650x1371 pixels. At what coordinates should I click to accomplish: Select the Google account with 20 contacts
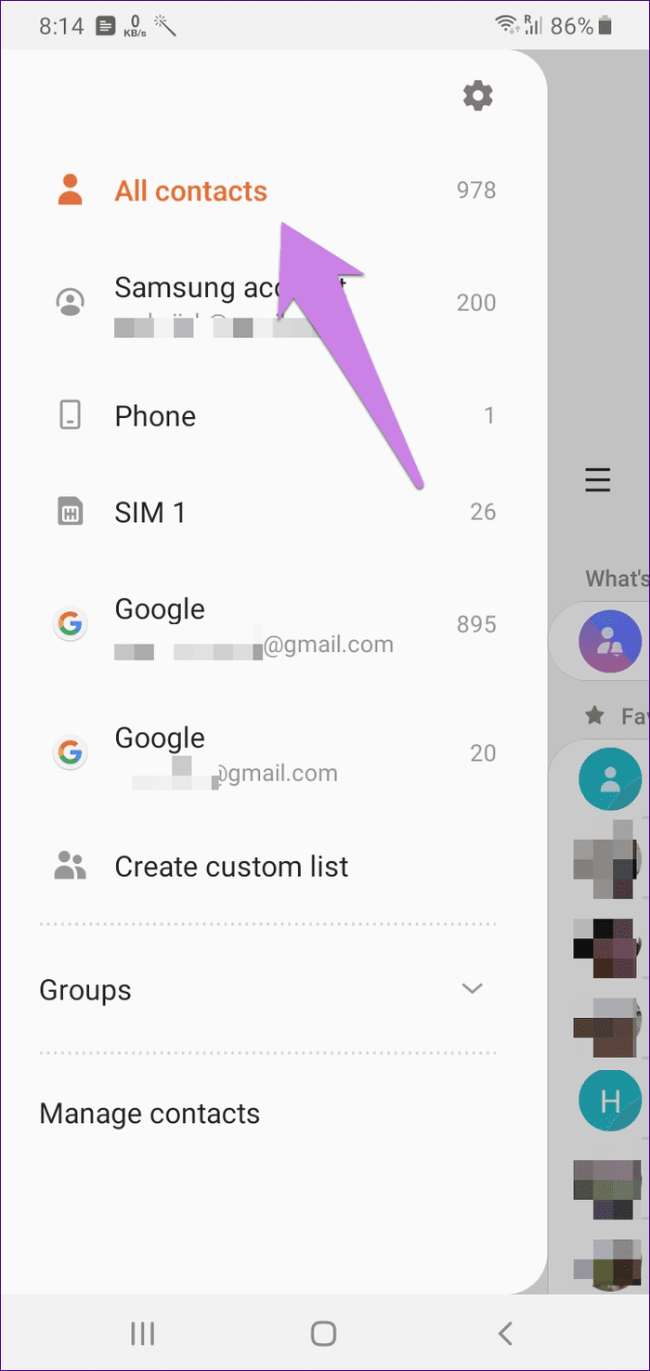click(225, 754)
